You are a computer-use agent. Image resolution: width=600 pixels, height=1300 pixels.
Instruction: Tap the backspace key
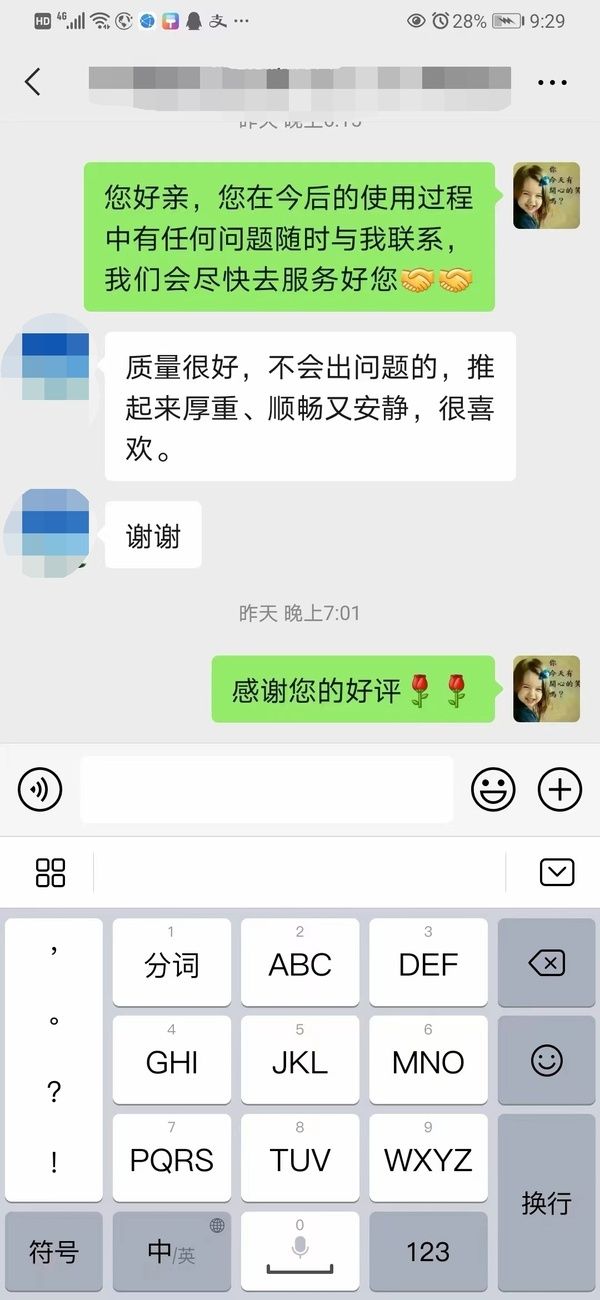pyautogui.click(x=546, y=963)
